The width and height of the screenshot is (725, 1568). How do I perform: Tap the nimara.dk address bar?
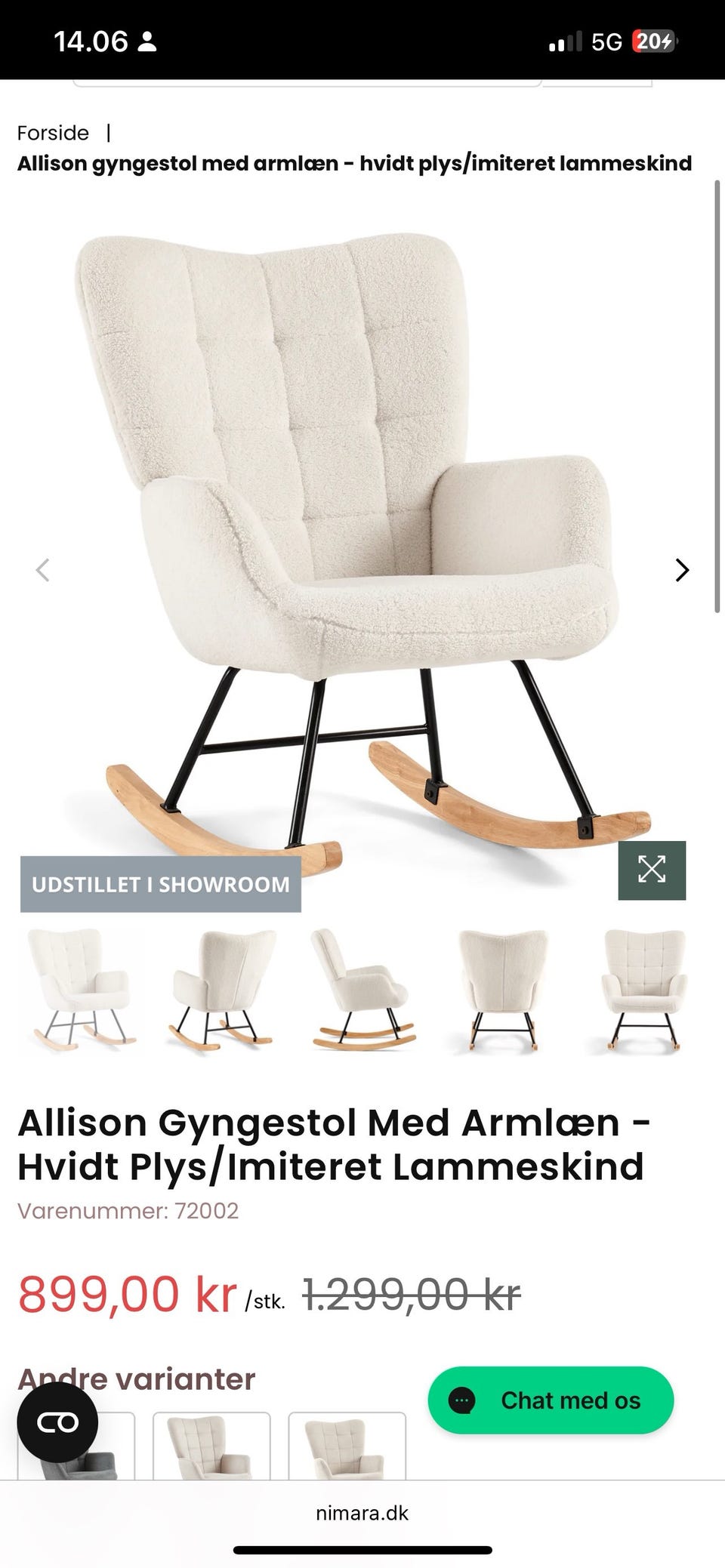coord(362,1513)
